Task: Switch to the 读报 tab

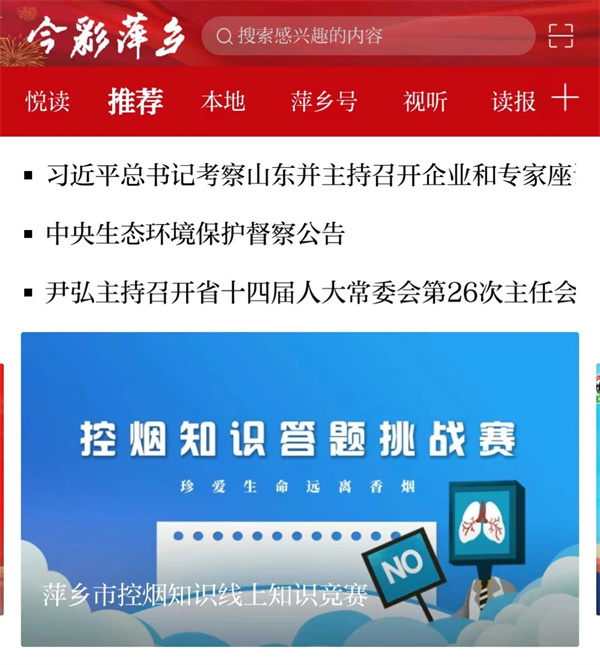Action: 514,101
